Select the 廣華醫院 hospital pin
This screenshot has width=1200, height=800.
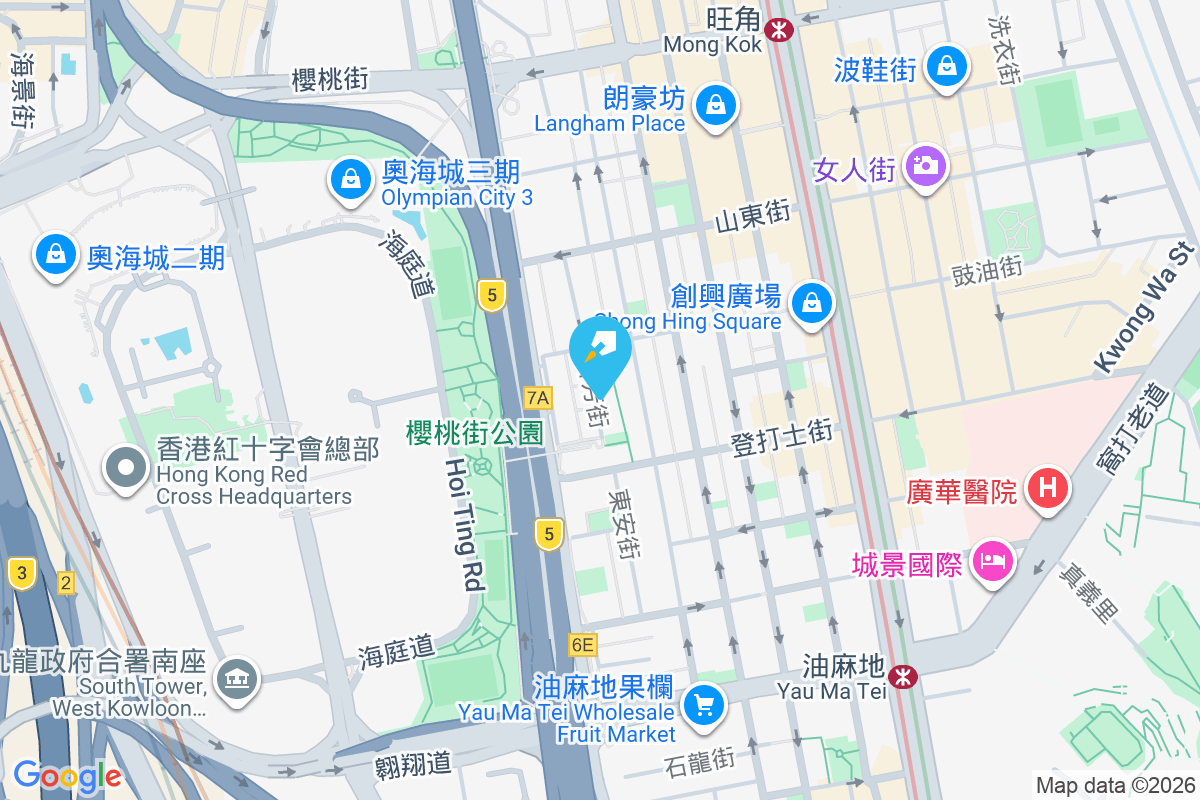pos(1048,489)
